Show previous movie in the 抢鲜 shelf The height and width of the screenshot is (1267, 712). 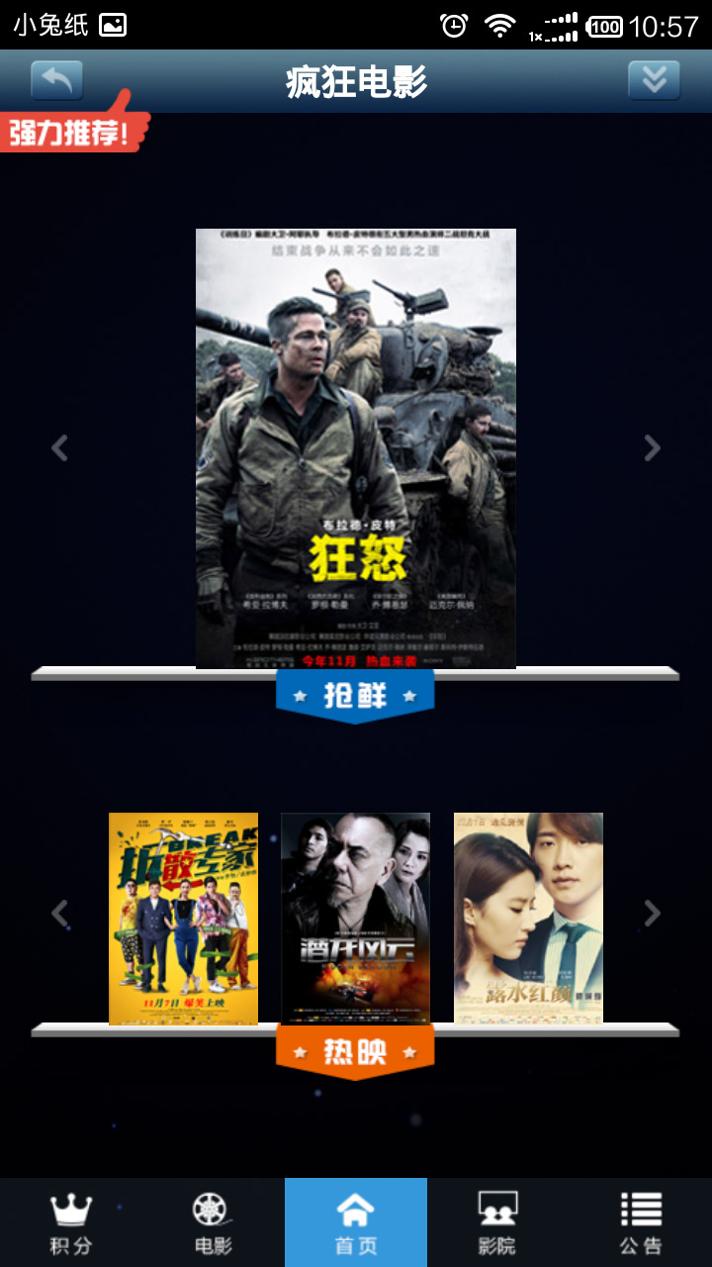click(60, 448)
